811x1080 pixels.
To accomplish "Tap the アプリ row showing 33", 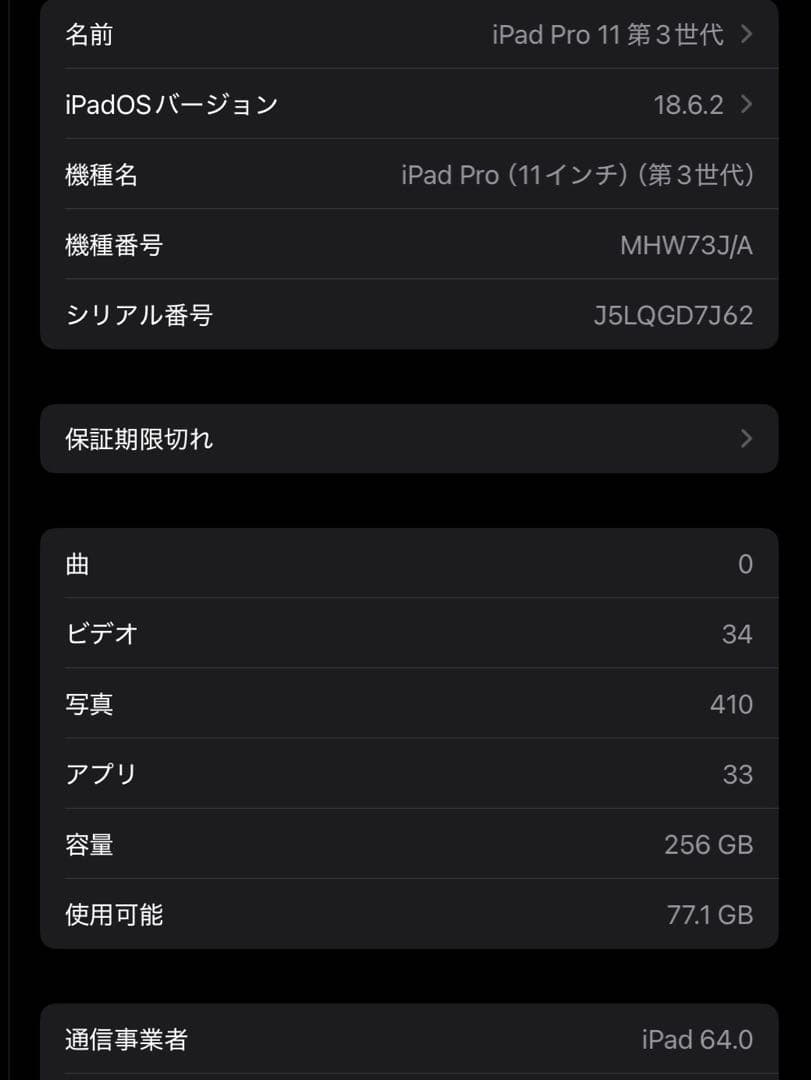I will (x=400, y=773).
